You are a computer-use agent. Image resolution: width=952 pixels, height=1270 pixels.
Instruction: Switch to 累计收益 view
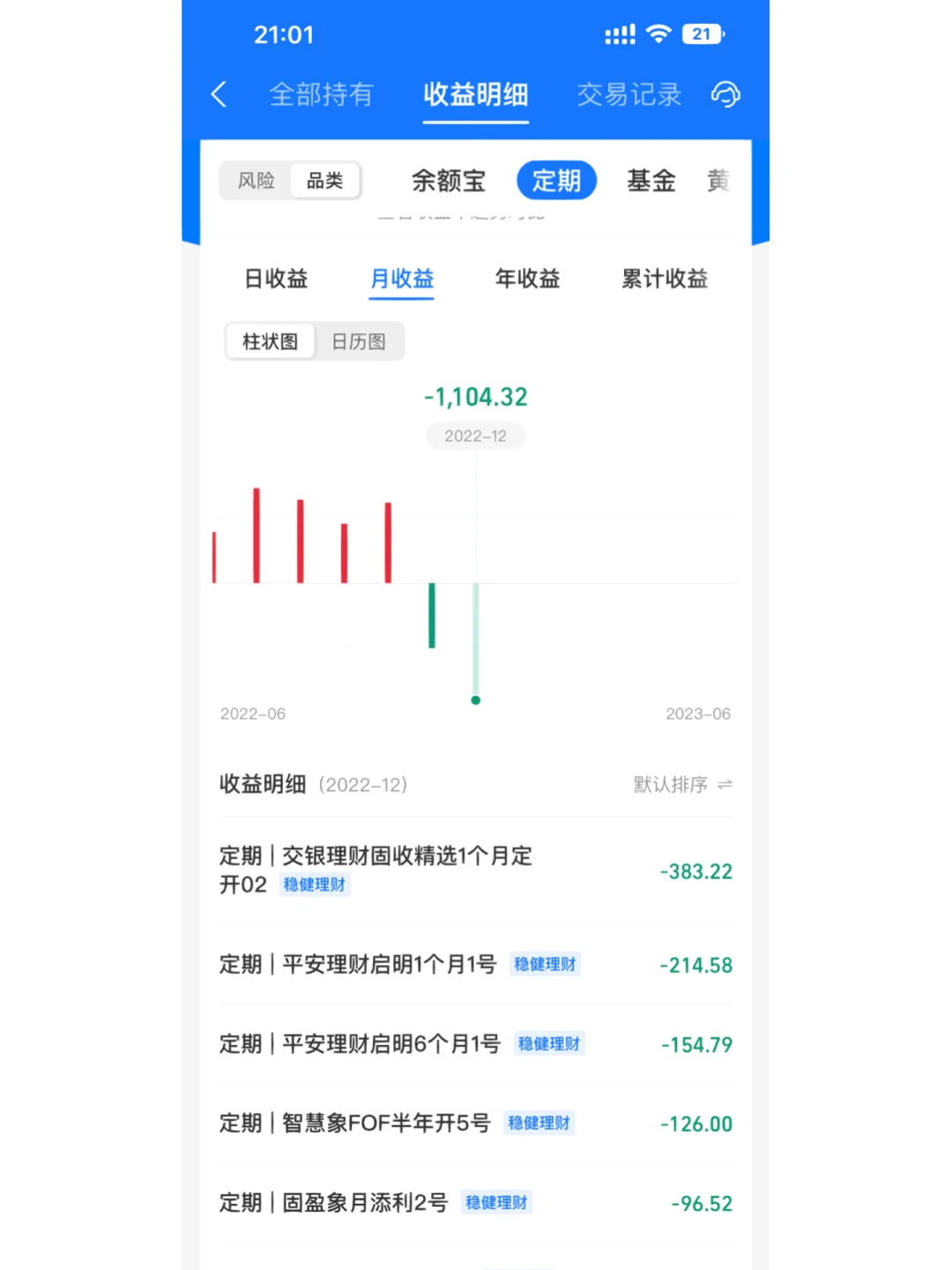pyautogui.click(x=664, y=279)
